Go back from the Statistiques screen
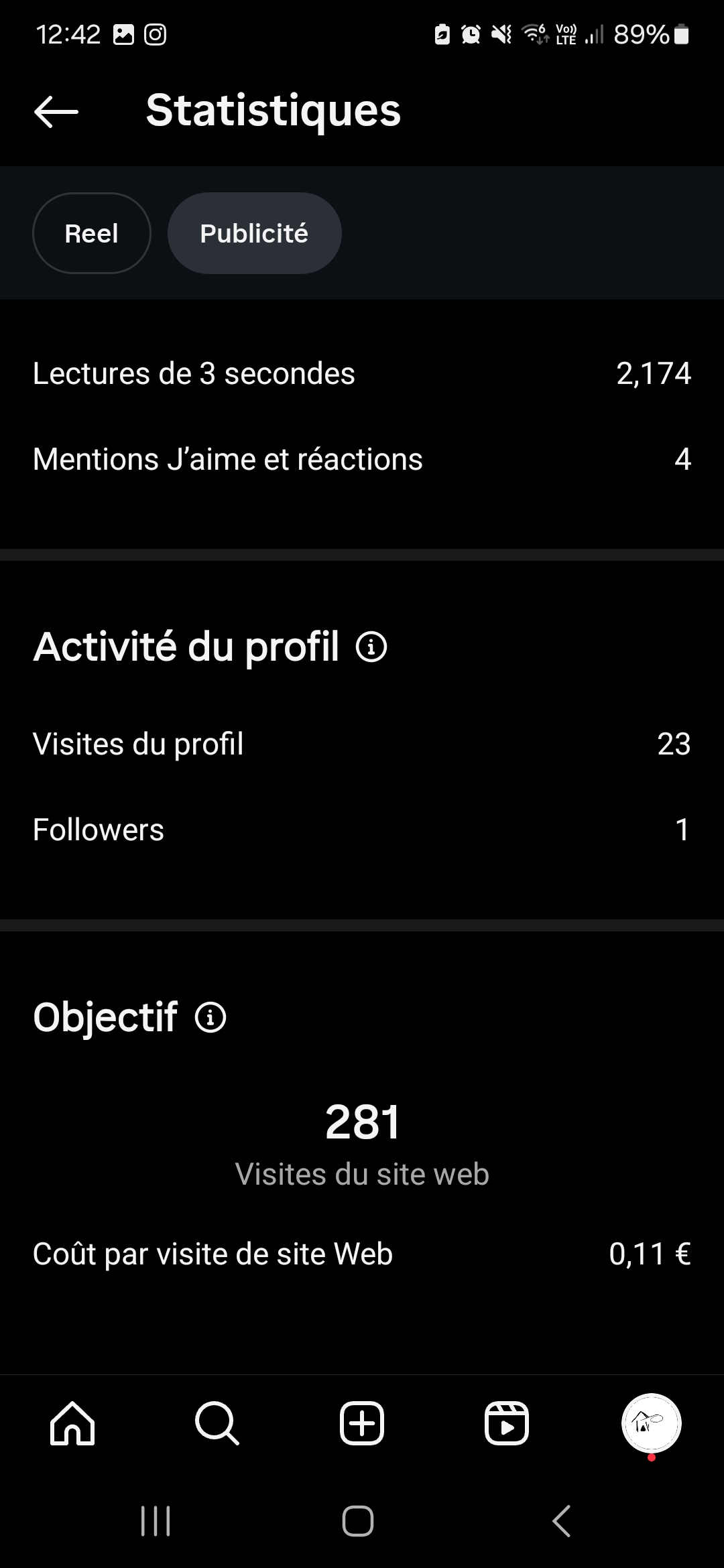This screenshot has width=724, height=1568. click(x=56, y=111)
